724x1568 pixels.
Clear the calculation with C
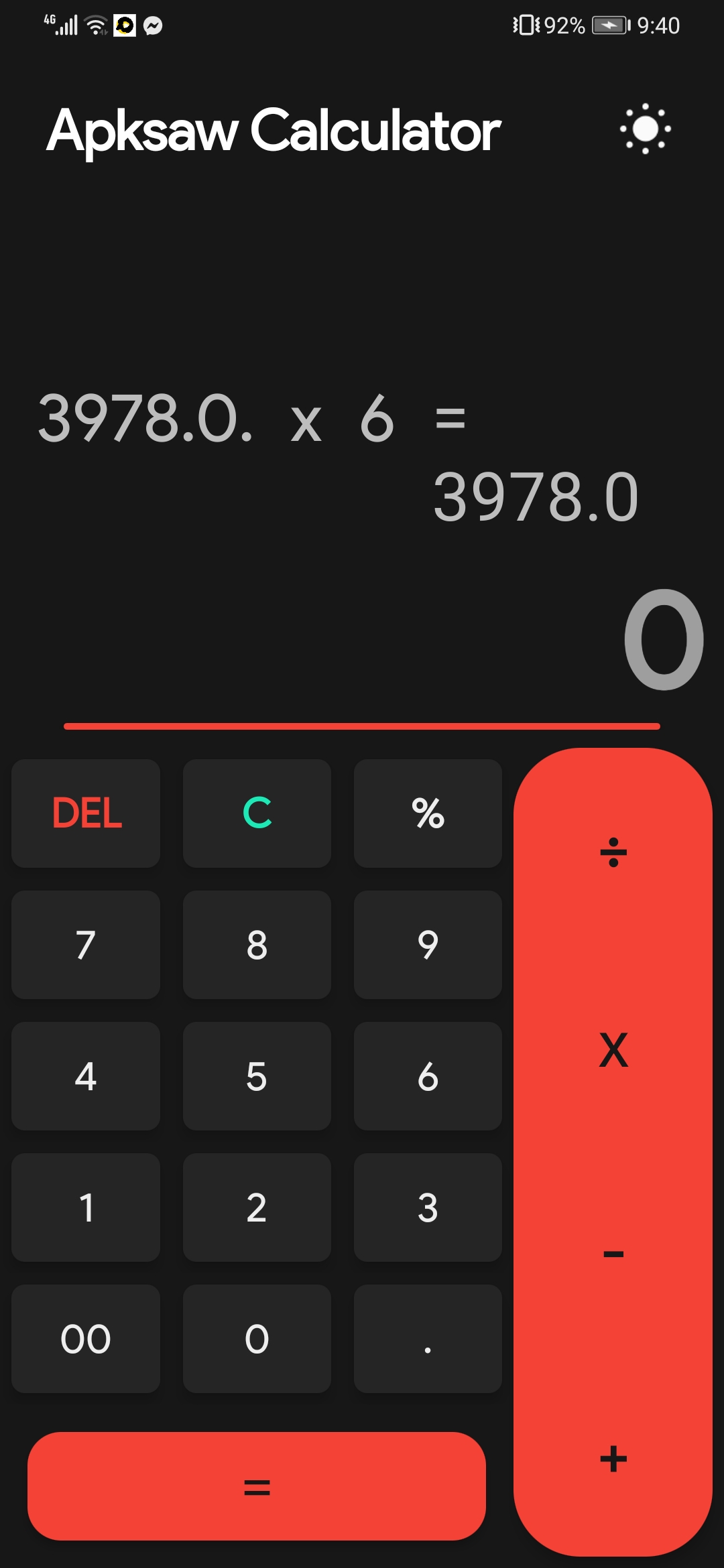coord(257,813)
